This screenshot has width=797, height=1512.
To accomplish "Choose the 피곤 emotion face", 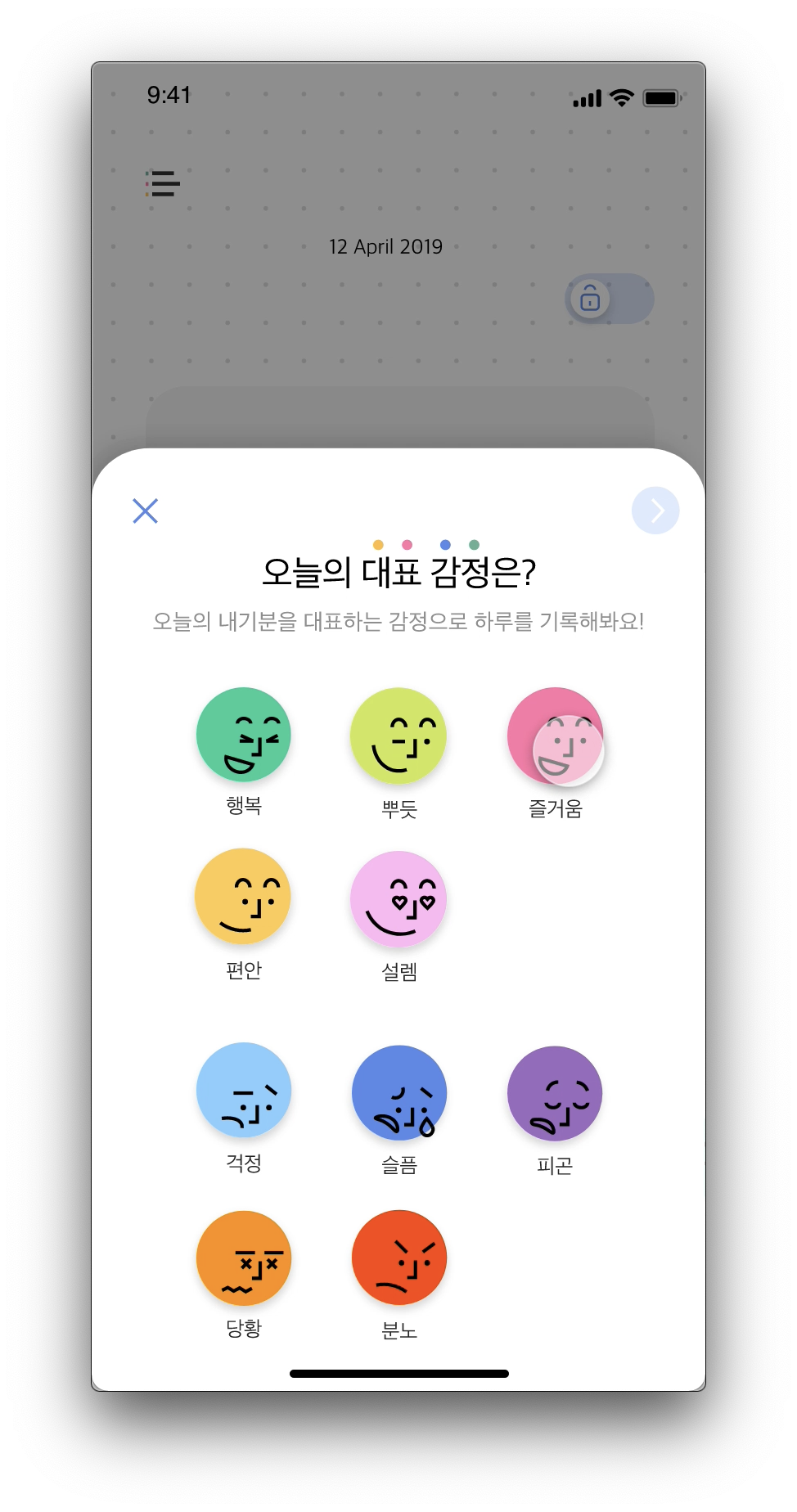I will pyautogui.click(x=555, y=1093).
